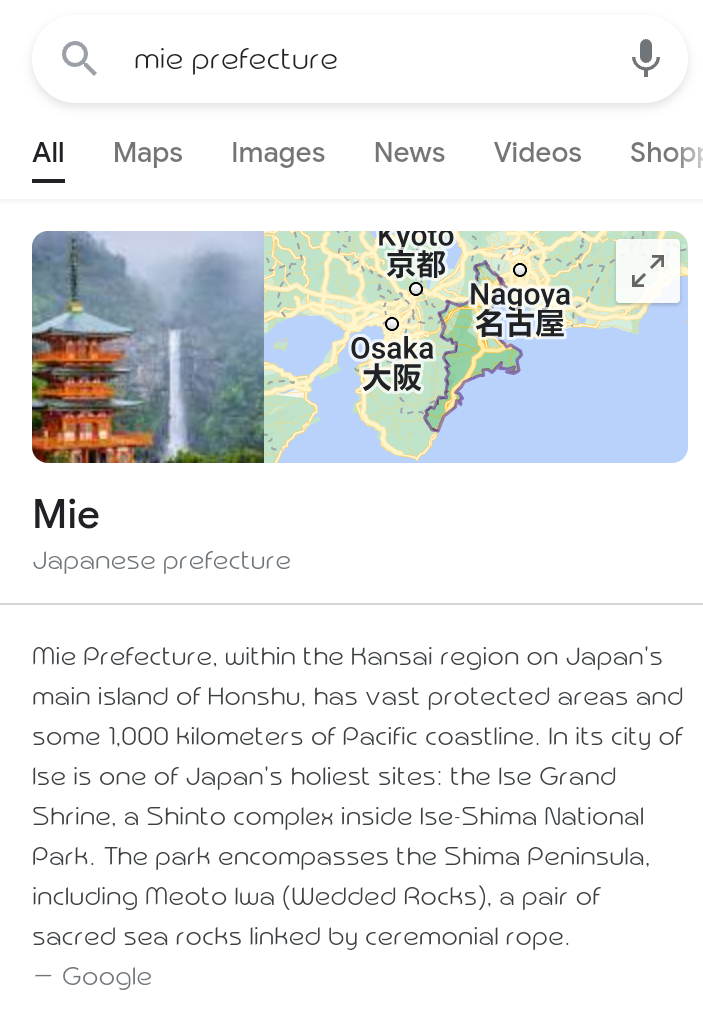The width and height of the screenshot is (703, 1023).
Task: Tap the search box showing mie prefecture
Action: point(360,60)
